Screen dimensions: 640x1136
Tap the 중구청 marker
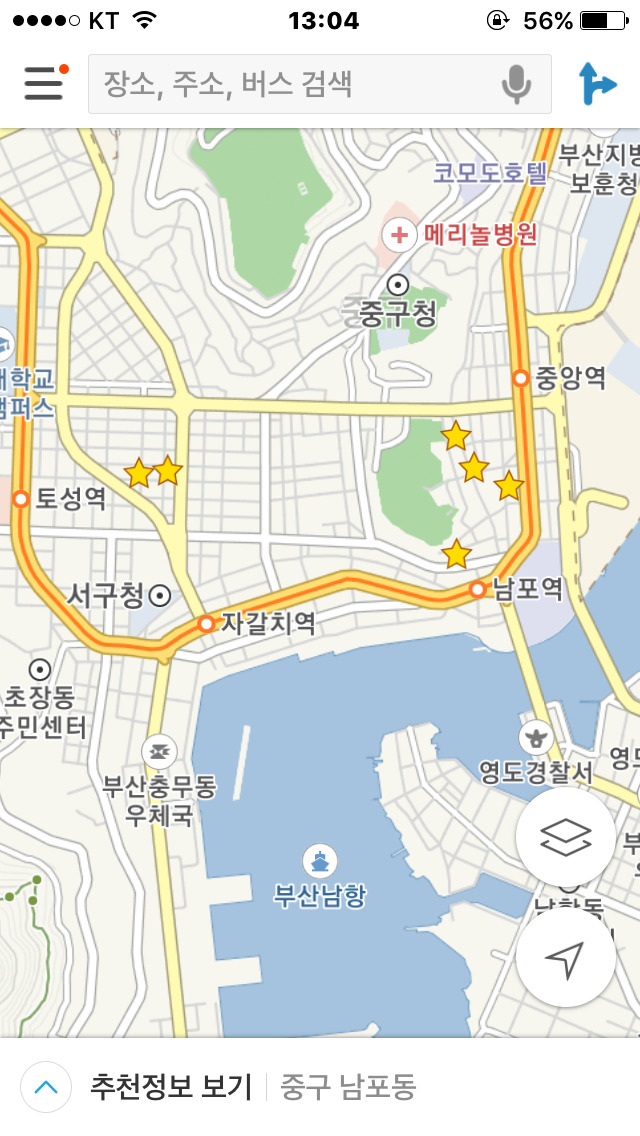[397, 285]
